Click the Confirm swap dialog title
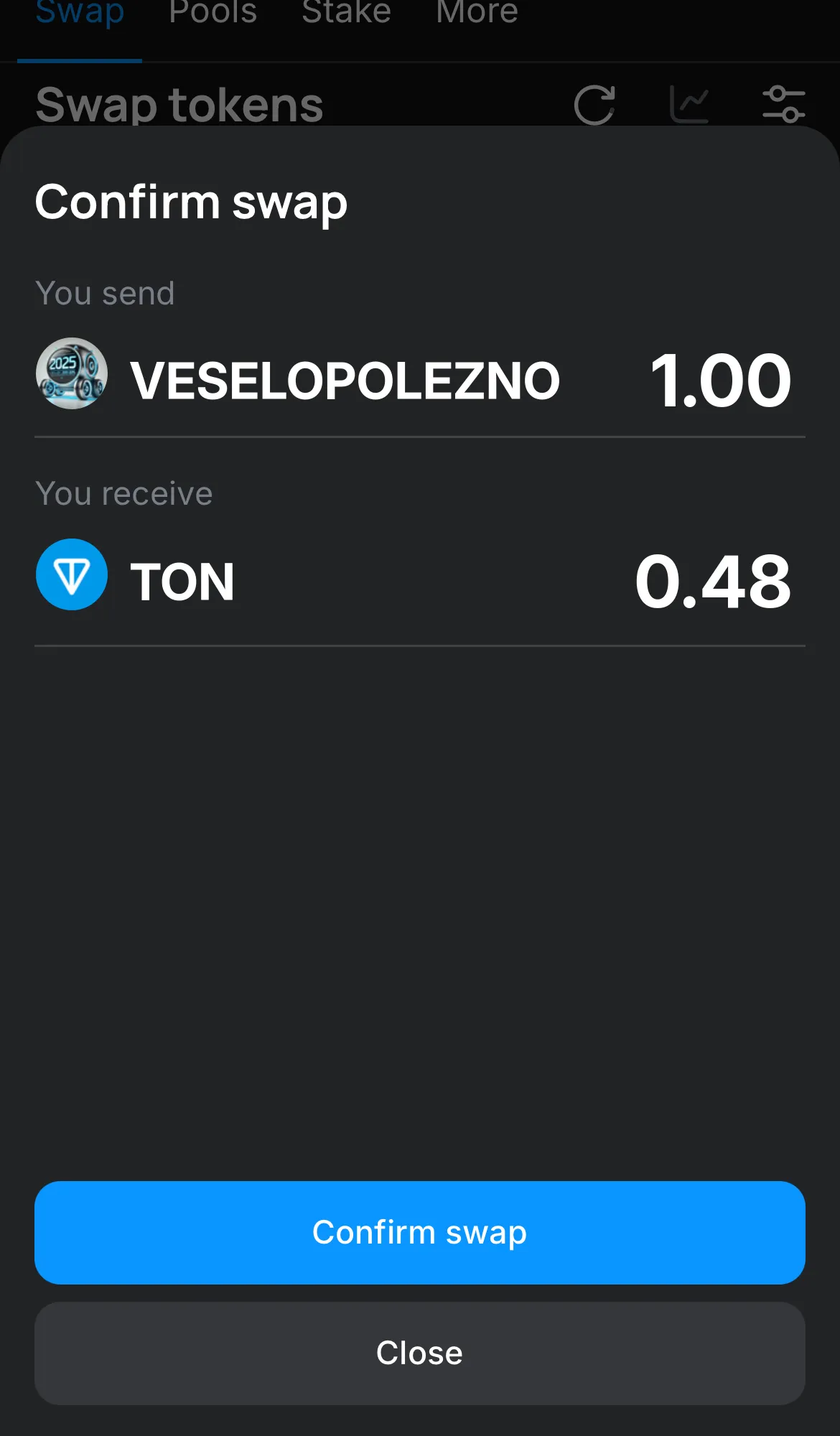This screenshot has height=1436, width=840. point(191,202)
